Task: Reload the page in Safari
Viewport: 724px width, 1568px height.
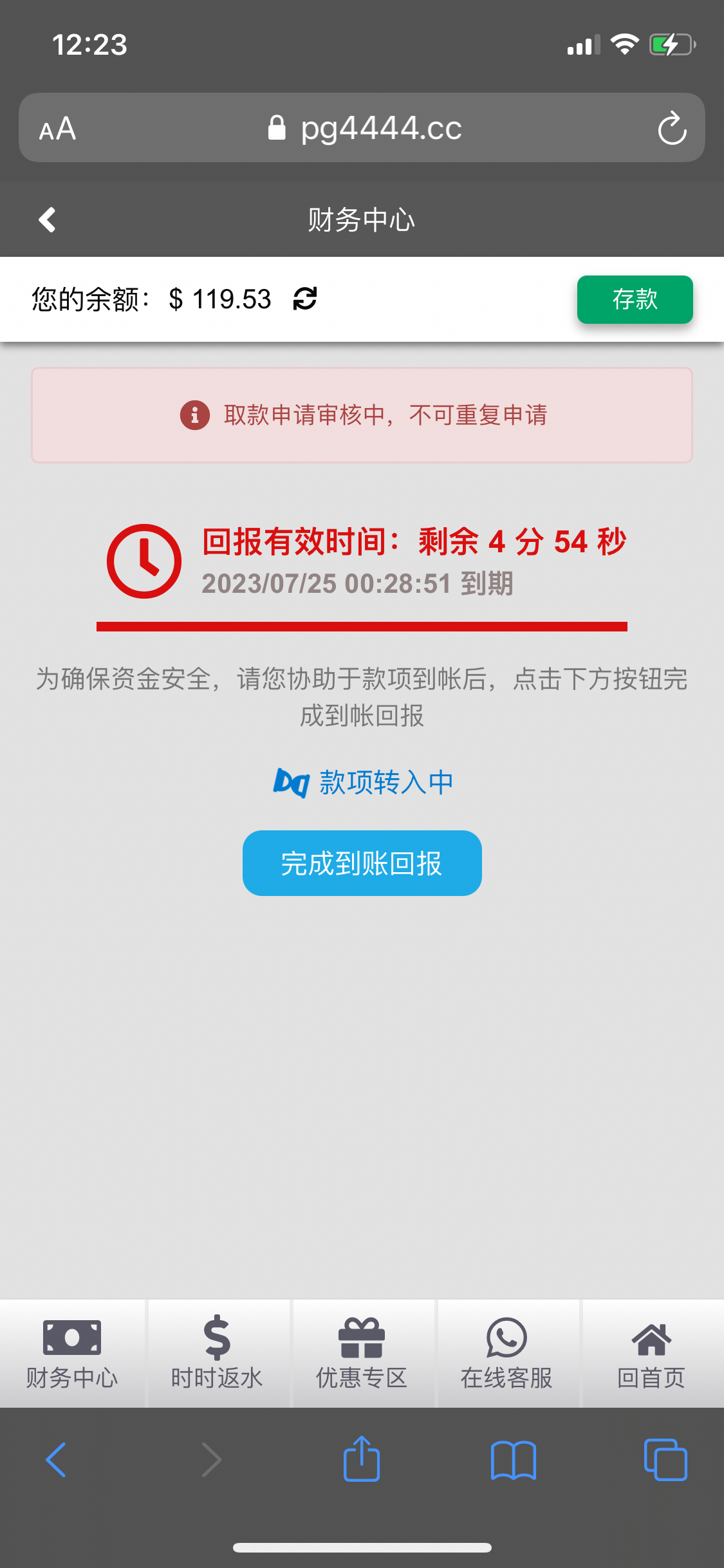Action: click(x=672, y=128)
